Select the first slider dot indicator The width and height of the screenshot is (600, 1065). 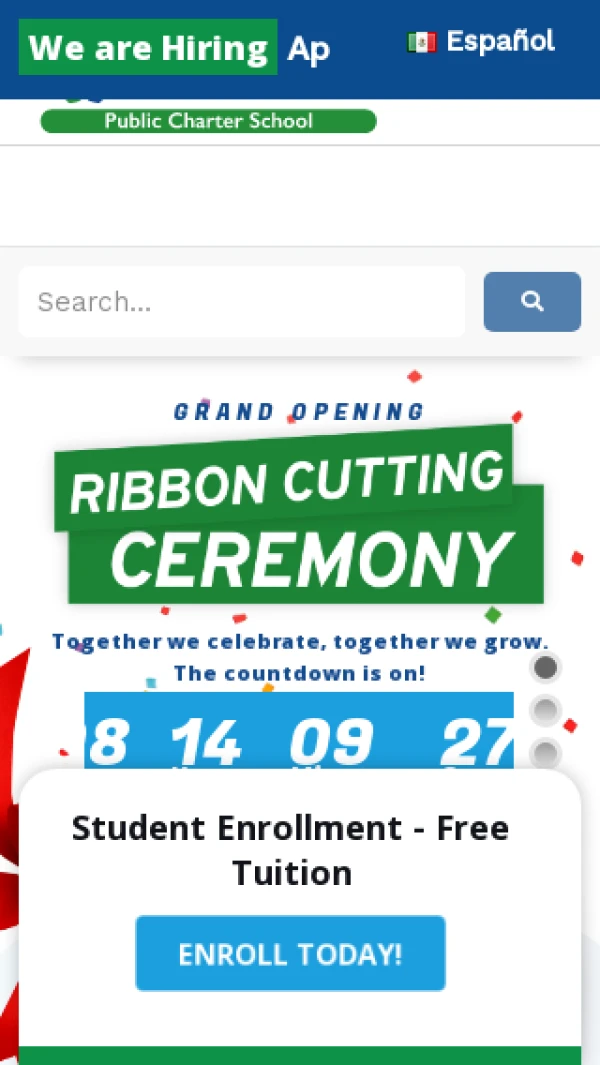pos(545,667)
